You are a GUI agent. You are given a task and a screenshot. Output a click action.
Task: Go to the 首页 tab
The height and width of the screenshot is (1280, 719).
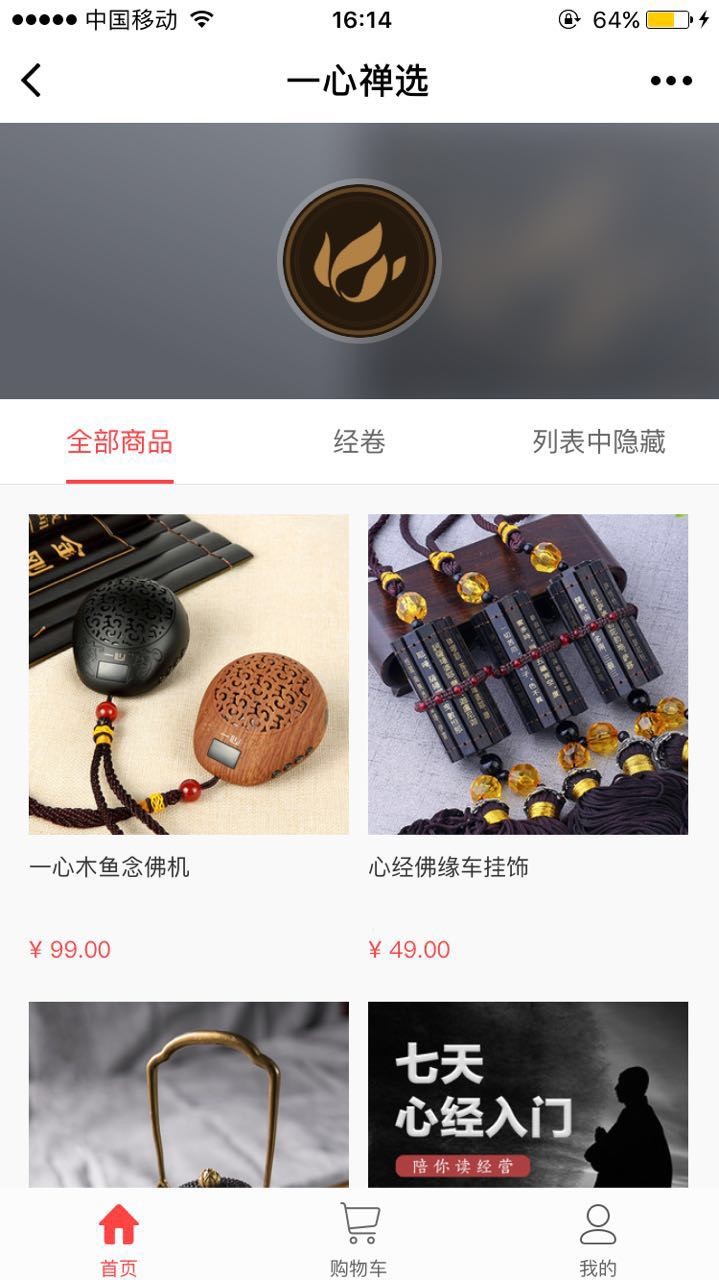[x=119, y=1240]
